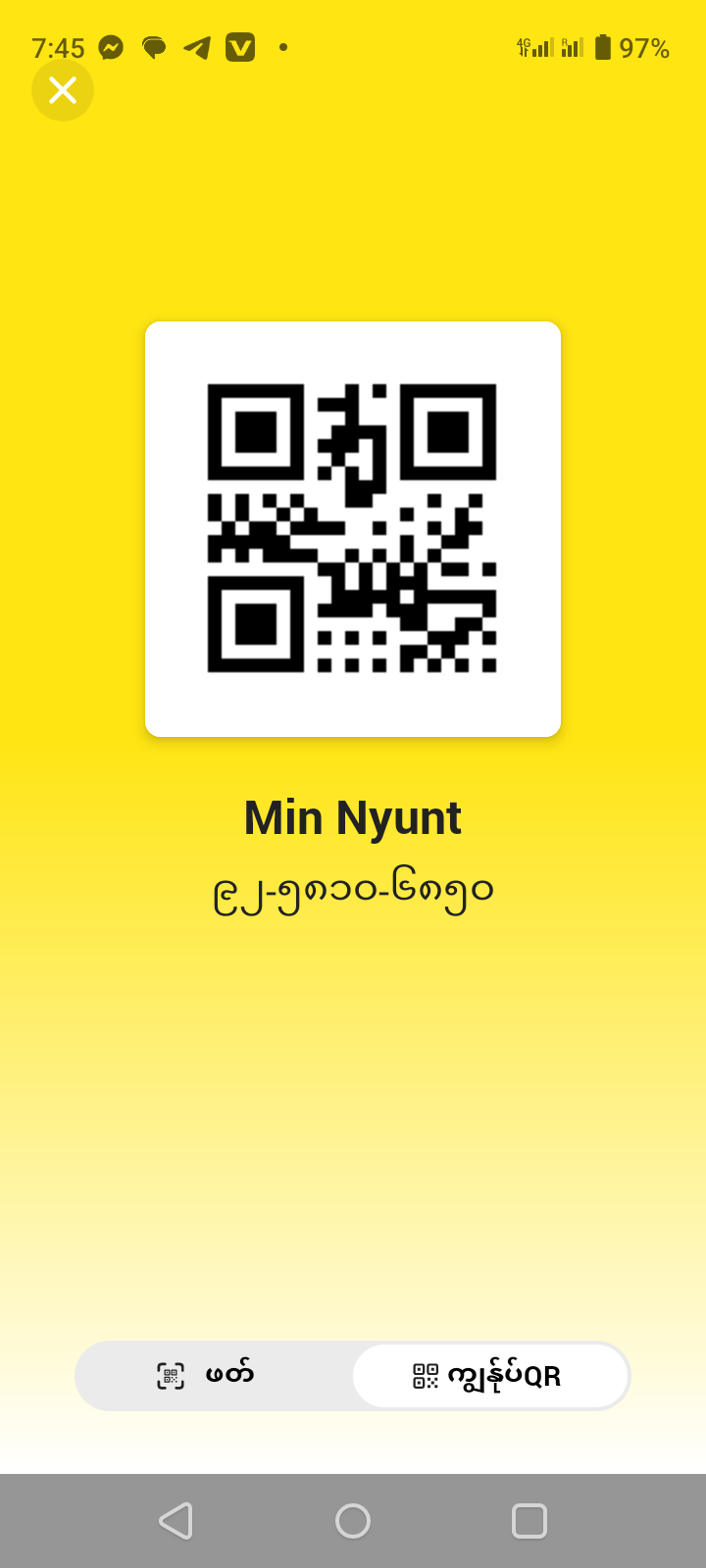The height and width of the screenshot is (1568, 706).
Task: Go back using the system back button
Action: 176,1521
